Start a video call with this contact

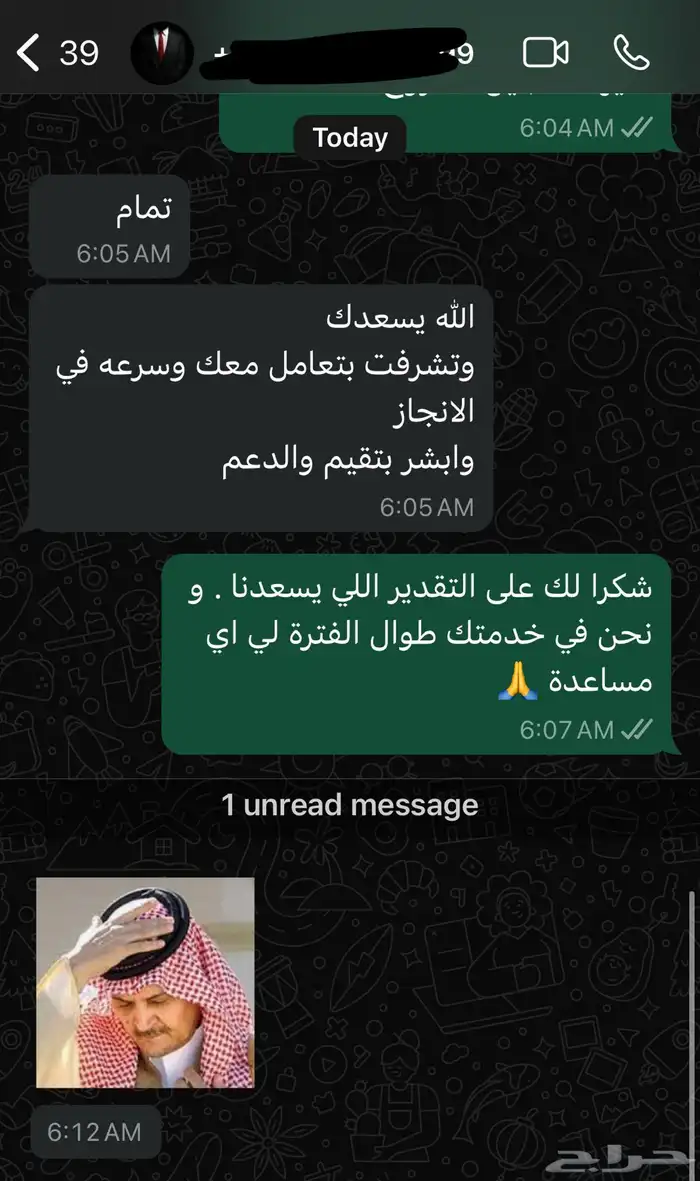(546, 52)
